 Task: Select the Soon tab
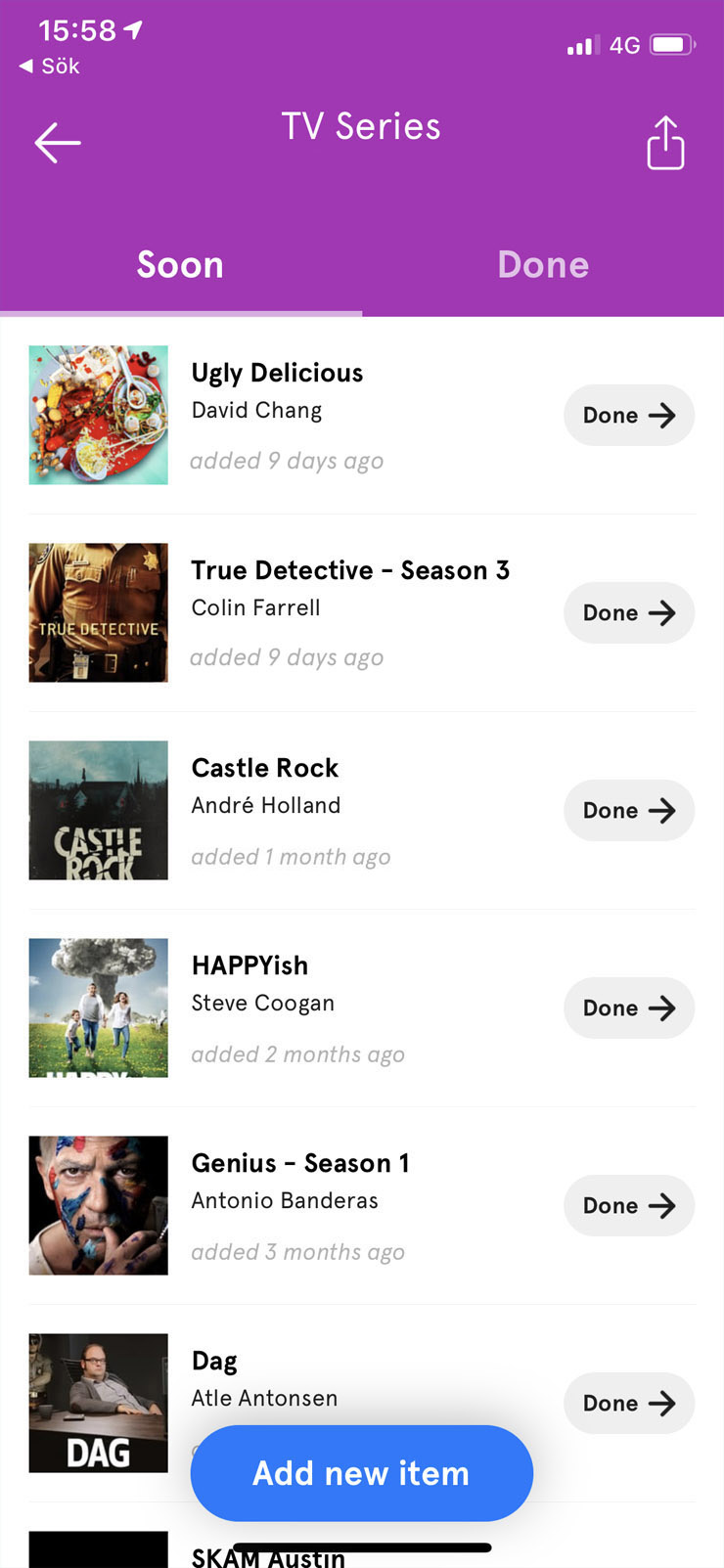180,265
